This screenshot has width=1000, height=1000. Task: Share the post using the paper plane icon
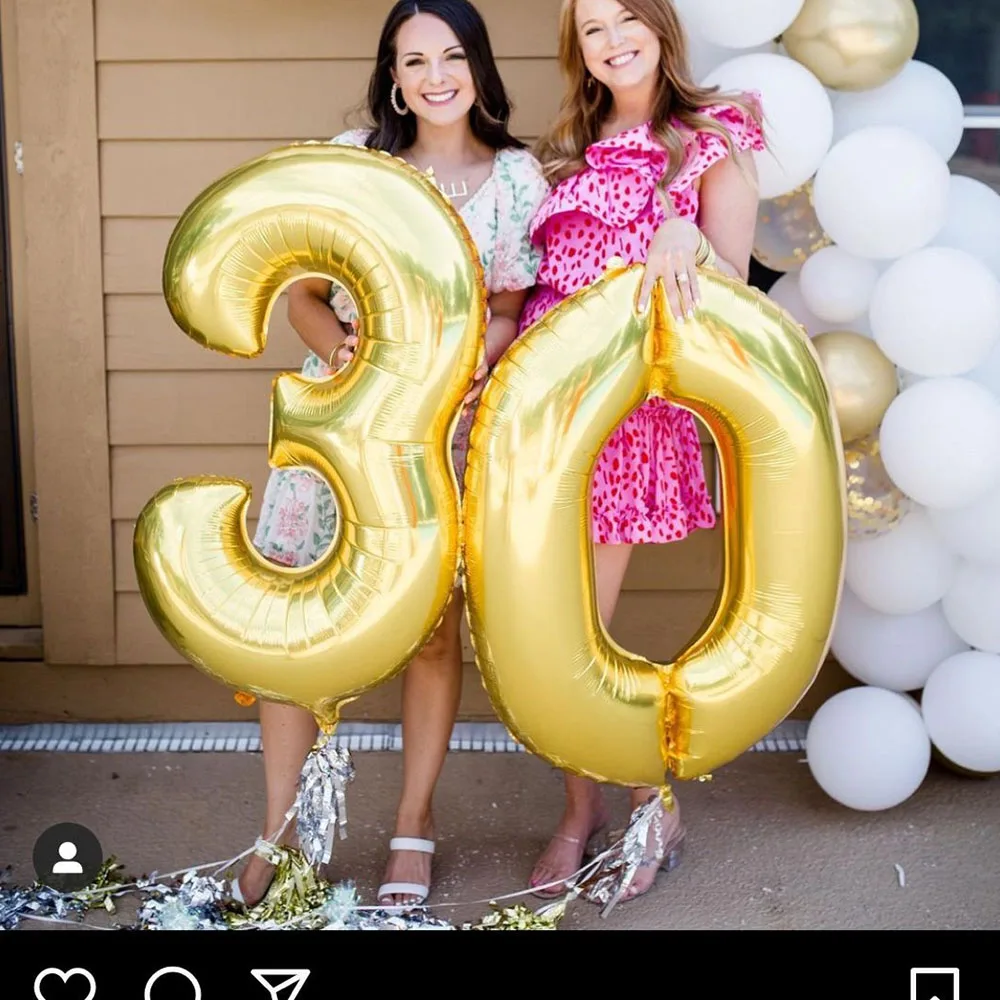pos(280,984)
